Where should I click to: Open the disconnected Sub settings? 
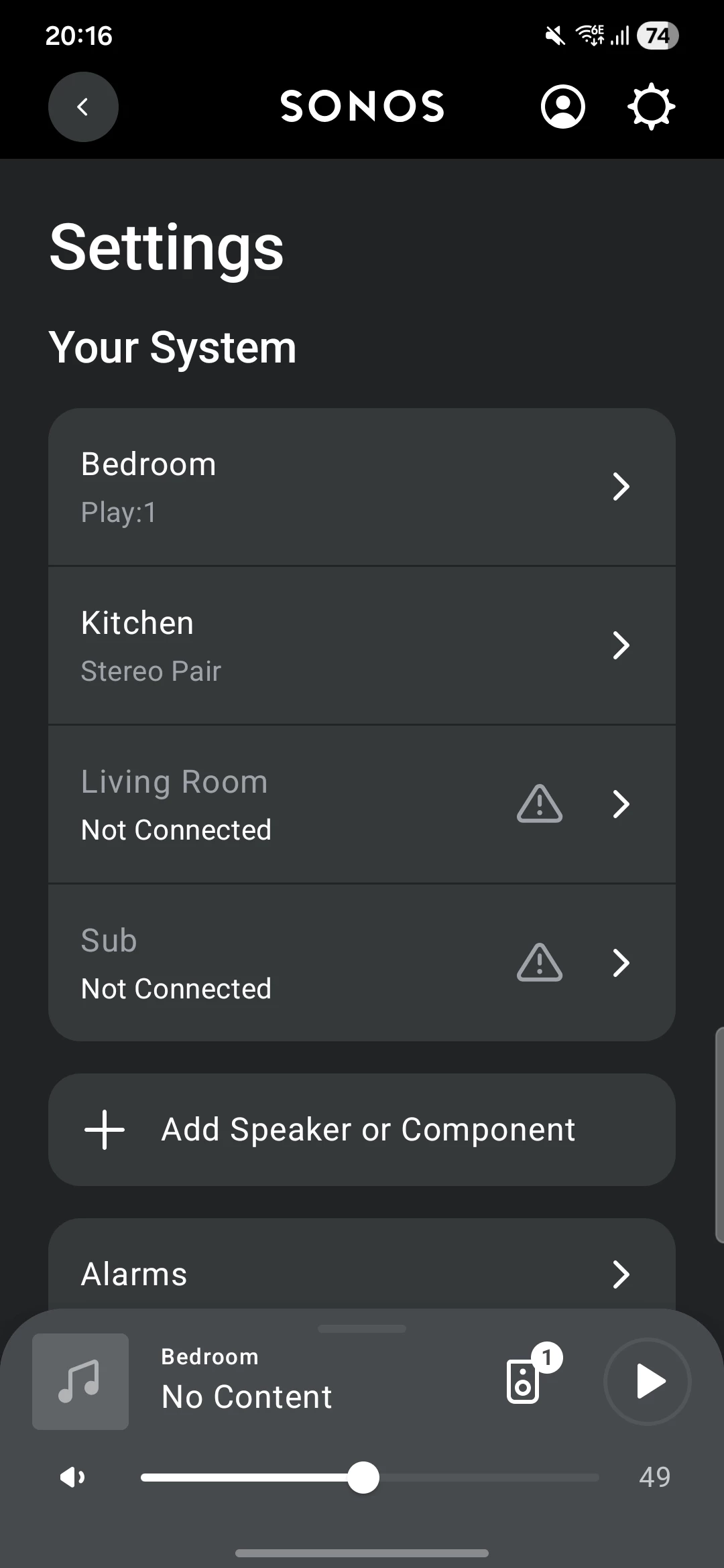coord(362,964)
